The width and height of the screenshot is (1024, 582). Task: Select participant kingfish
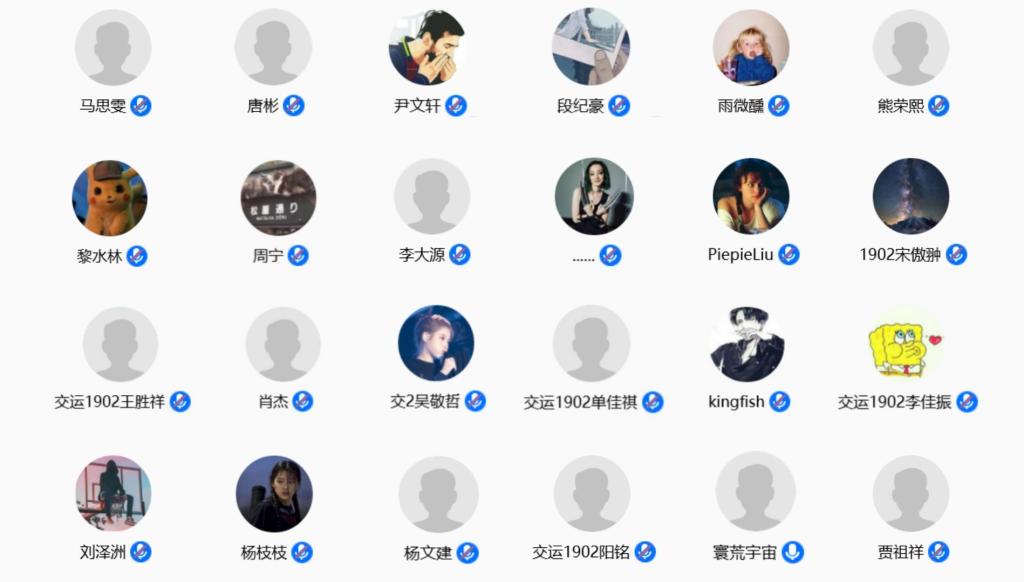pyautogui.click(x=747, y=344)
